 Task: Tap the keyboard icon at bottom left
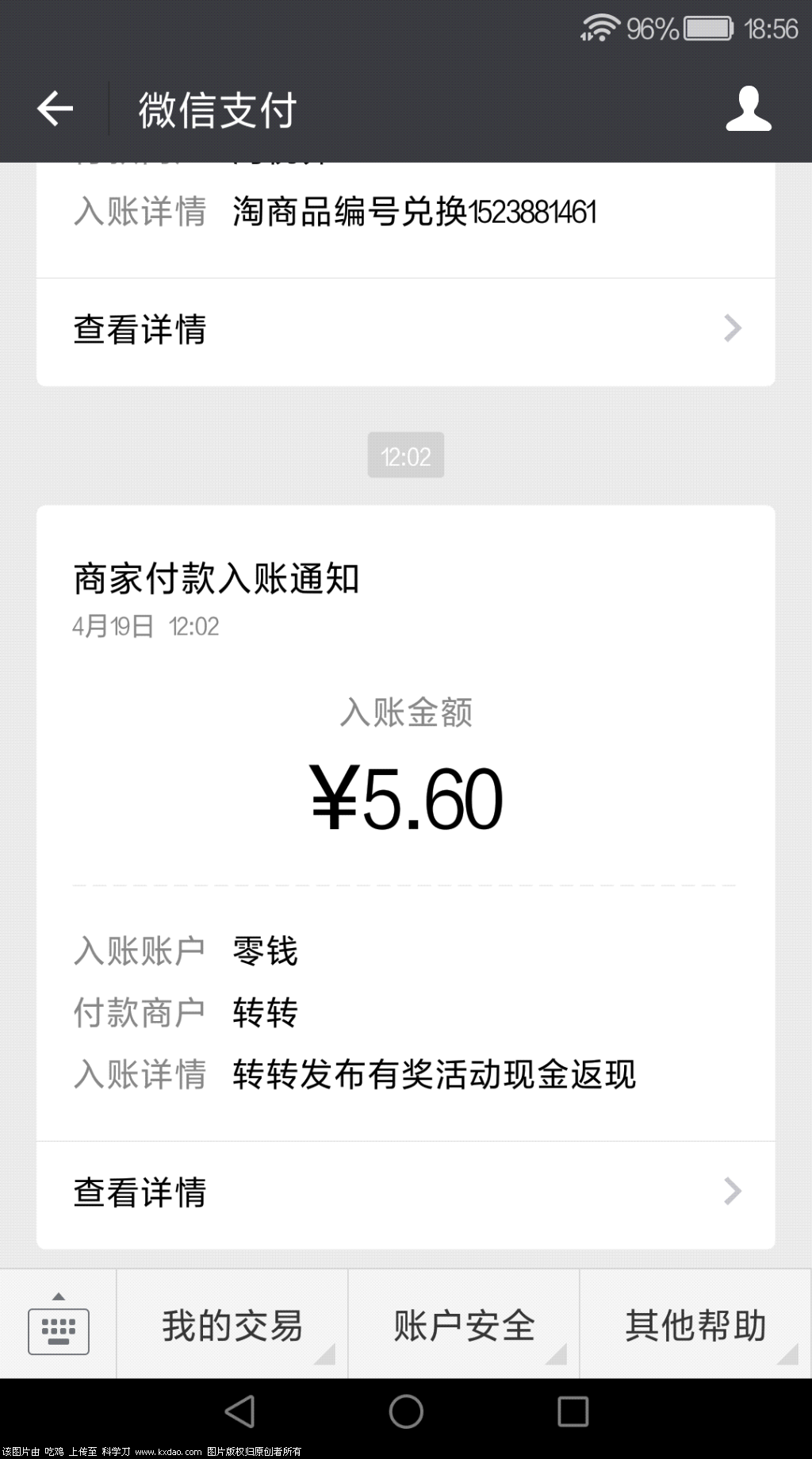click(x=59, y=1330)
